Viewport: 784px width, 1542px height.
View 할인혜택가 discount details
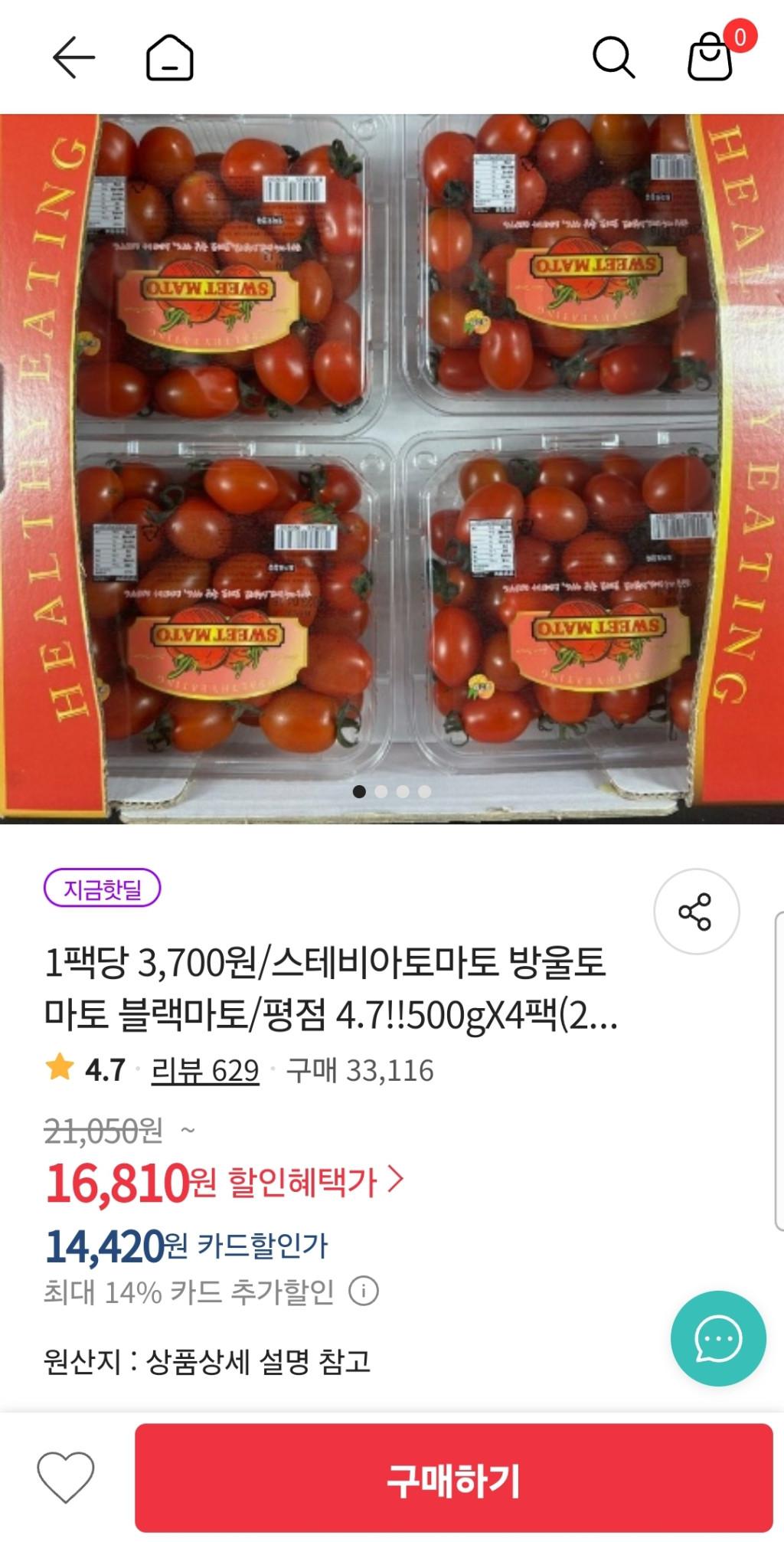tap(315, 1182)
